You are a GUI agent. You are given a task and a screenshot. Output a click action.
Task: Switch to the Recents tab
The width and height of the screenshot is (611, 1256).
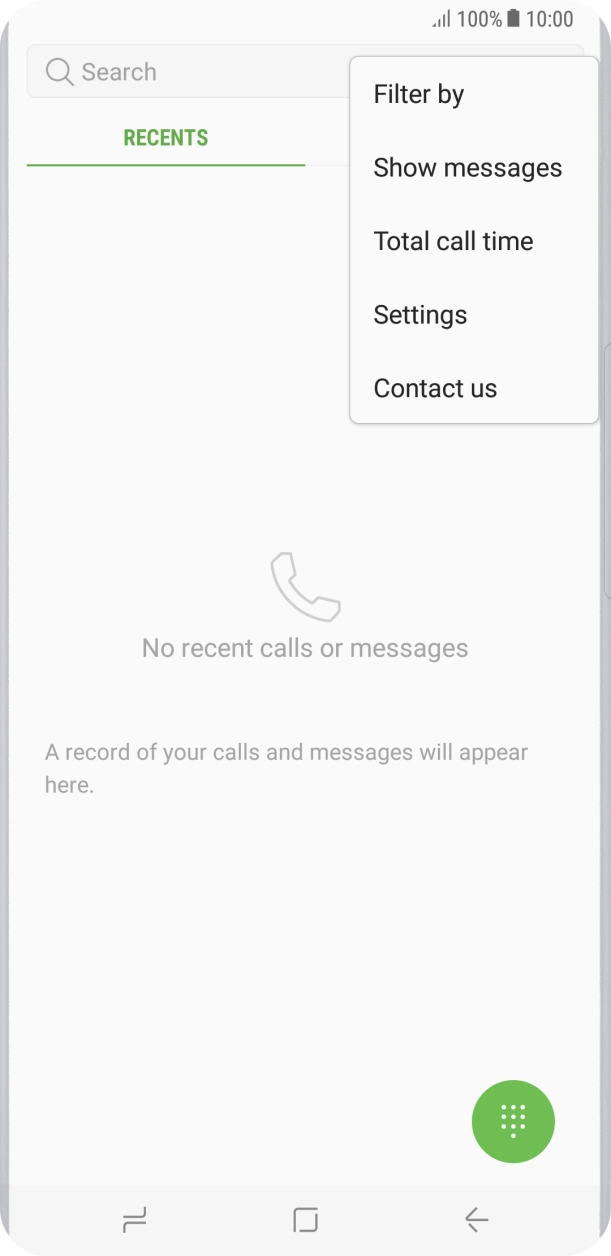(x=166, y=138)
